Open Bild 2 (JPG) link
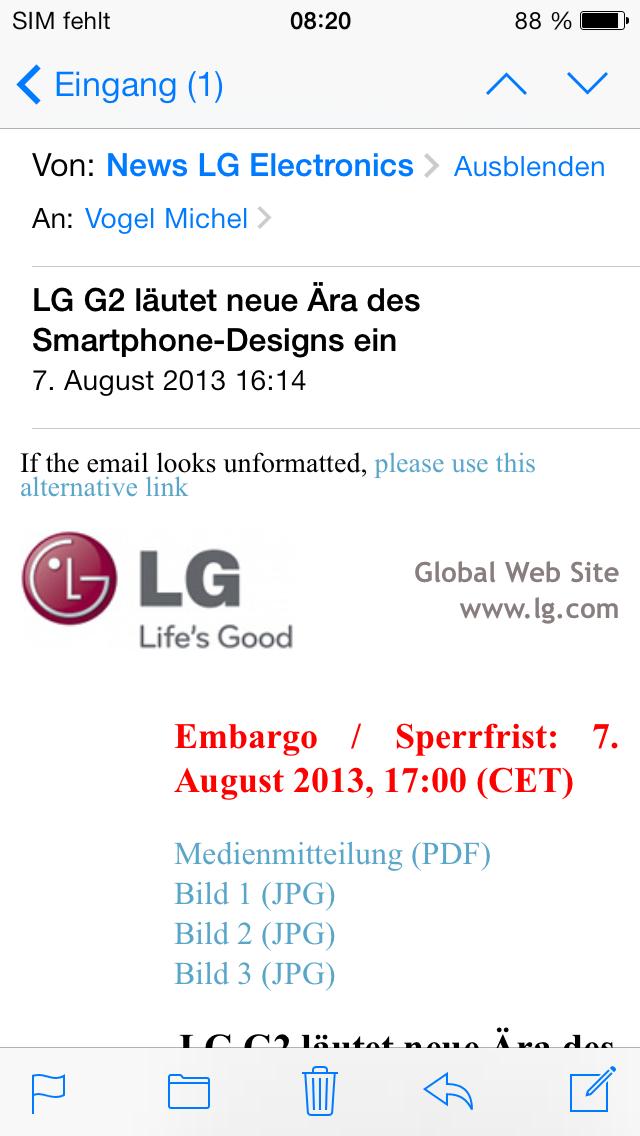Screen dimensions: 640x1136 click(x=254, y=935)
